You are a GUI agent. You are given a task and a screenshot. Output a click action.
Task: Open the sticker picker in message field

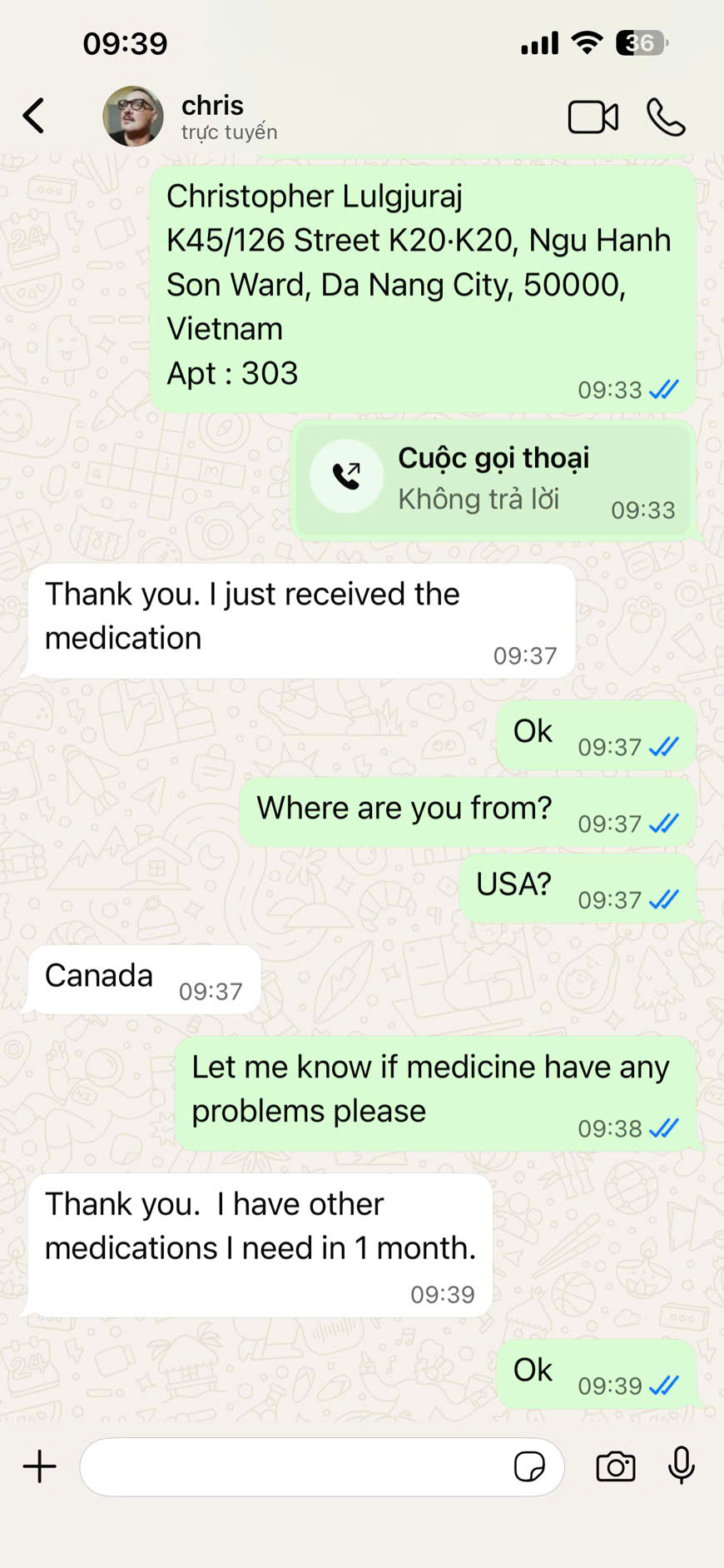click(x=529, y=1466)
